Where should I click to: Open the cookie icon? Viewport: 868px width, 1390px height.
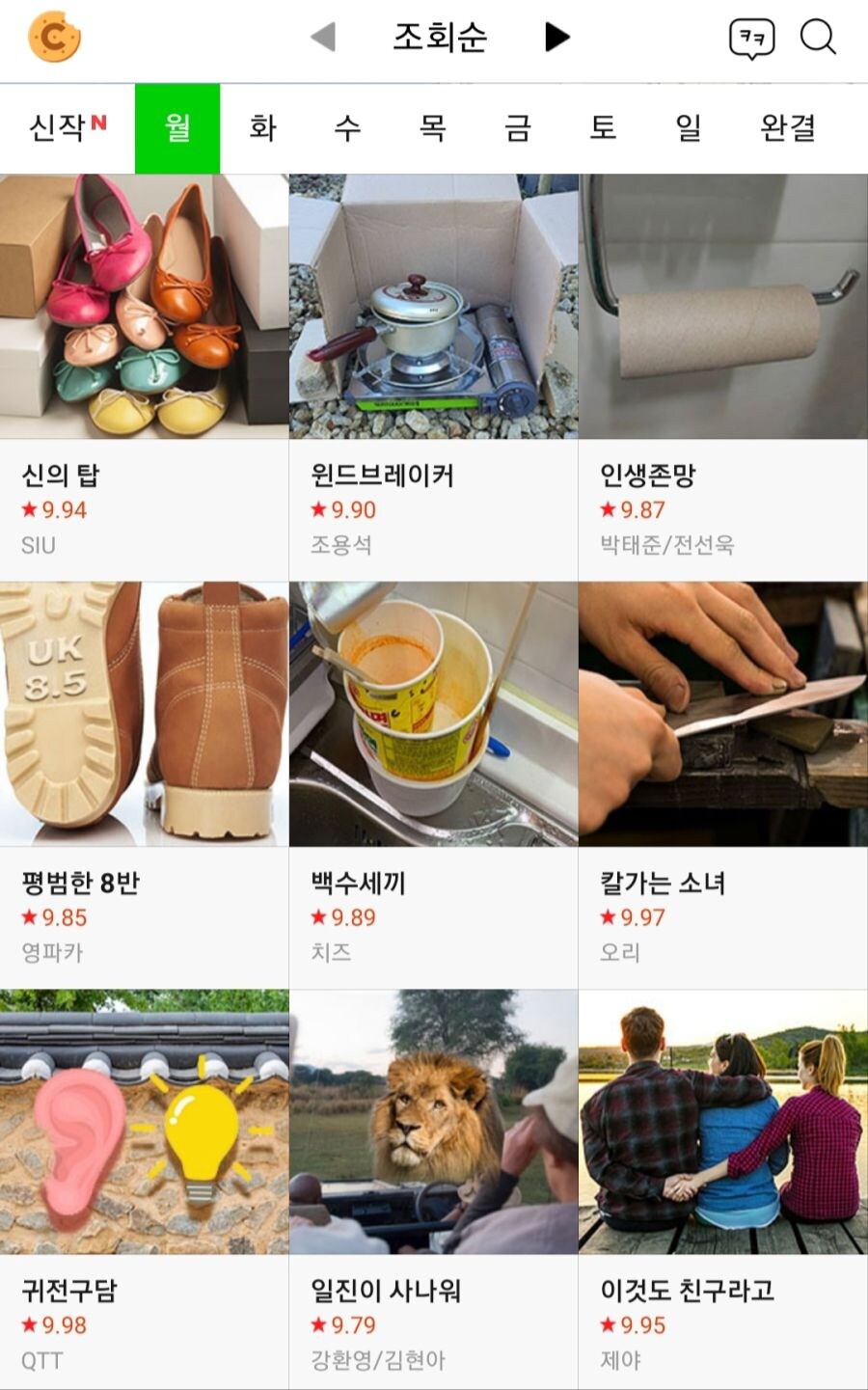pos(54,38)
